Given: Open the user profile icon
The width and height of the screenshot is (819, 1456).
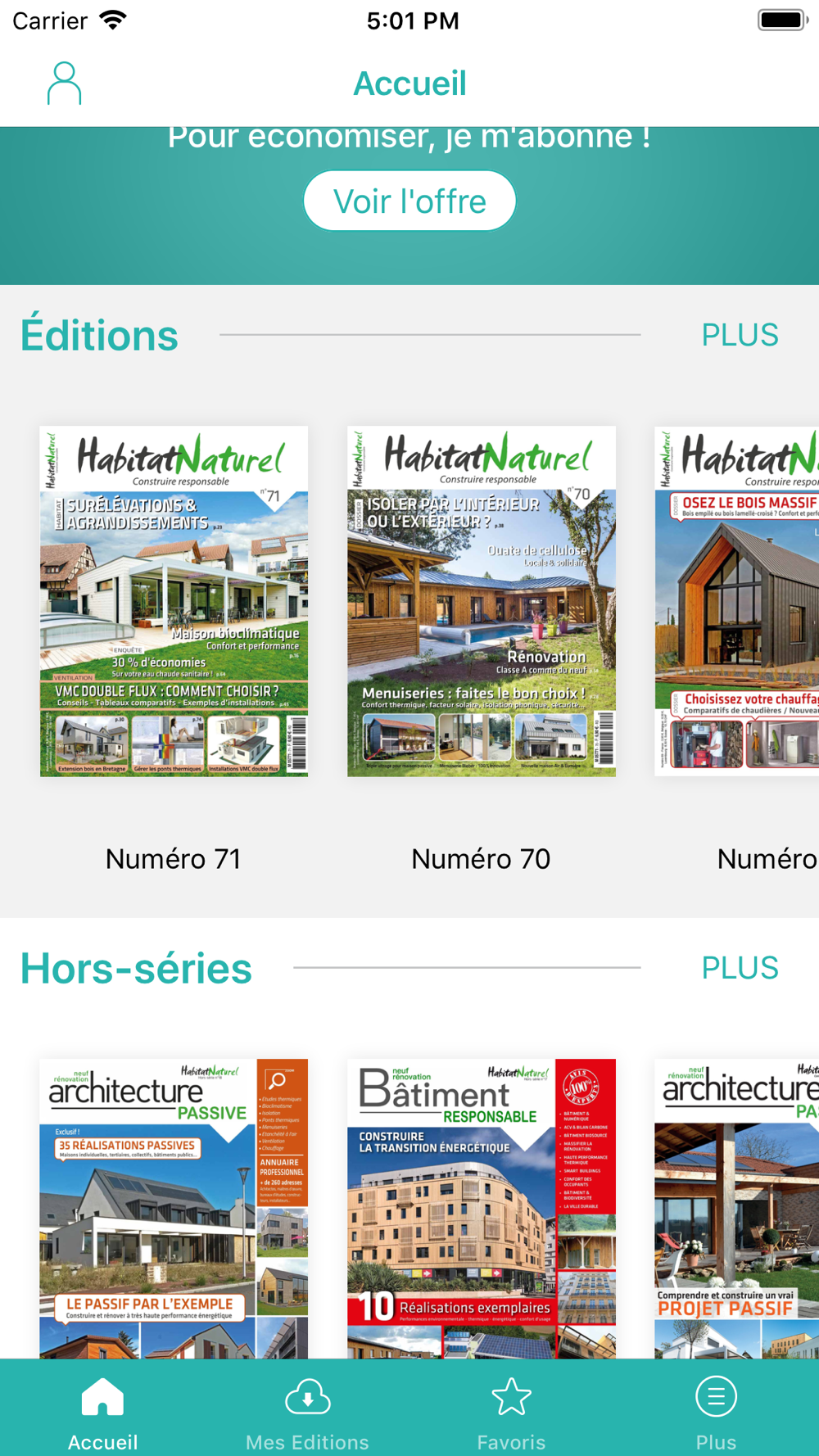Looking at the screenshot, I should [64, 84].
